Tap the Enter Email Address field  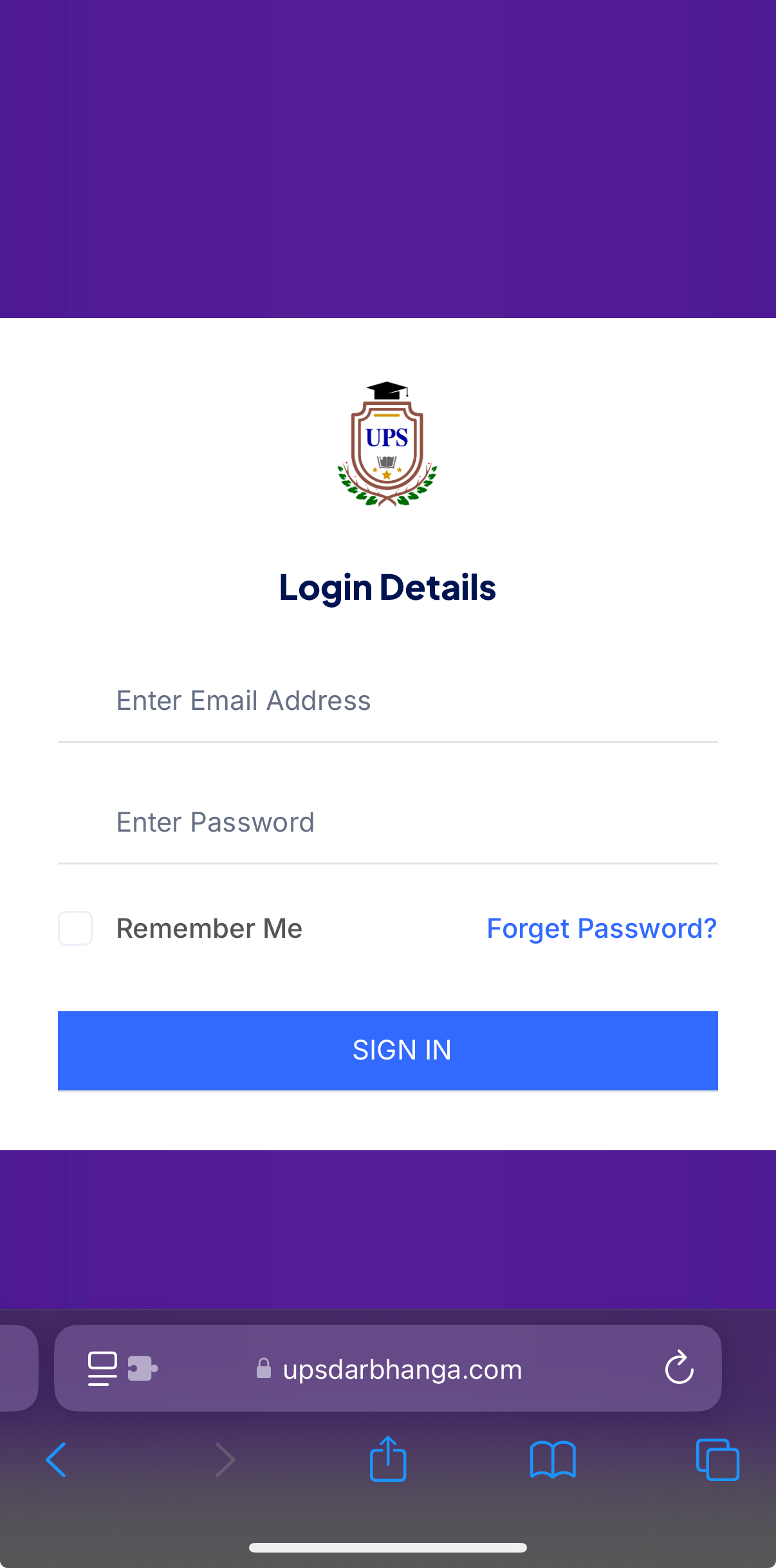tap(387, 701)
